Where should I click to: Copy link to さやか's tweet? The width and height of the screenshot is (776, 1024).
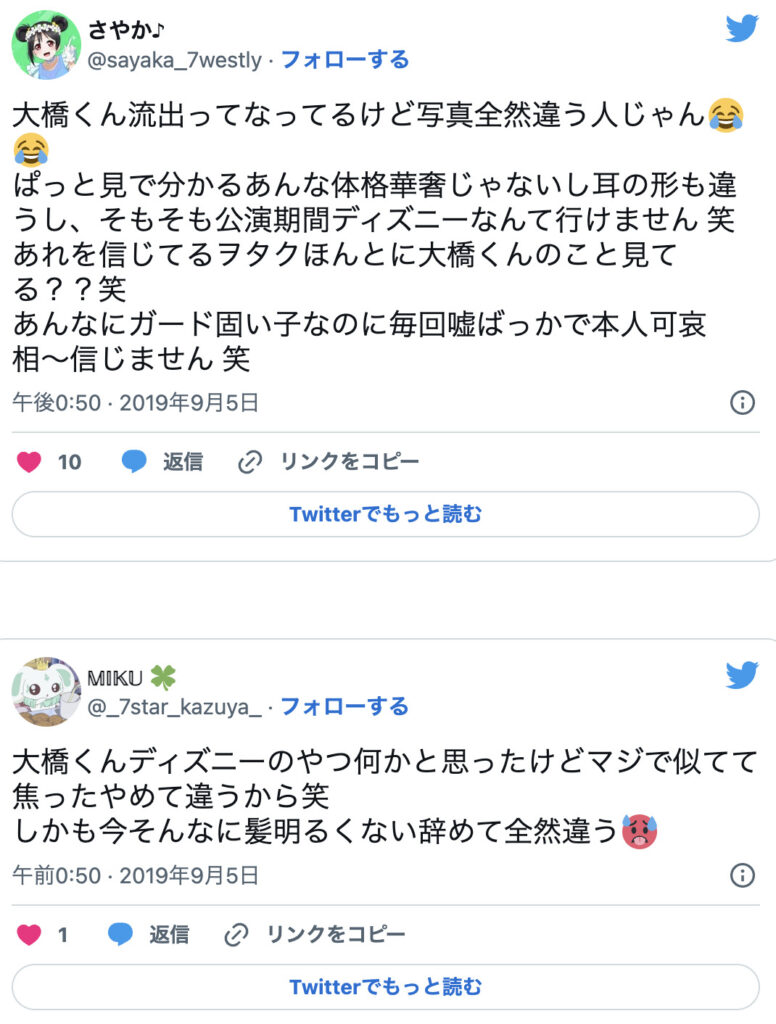pyautogui.click(x=328, y=462)
